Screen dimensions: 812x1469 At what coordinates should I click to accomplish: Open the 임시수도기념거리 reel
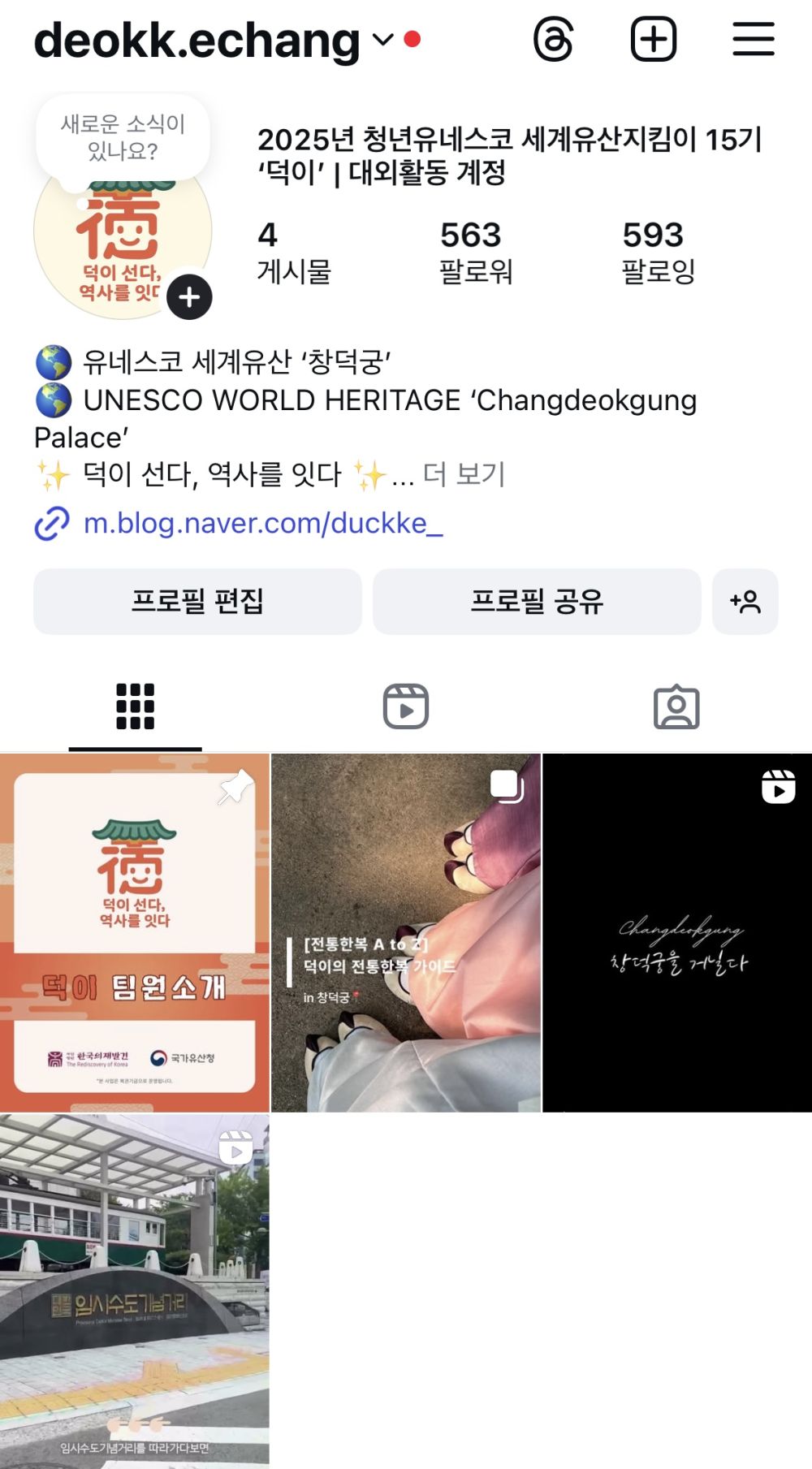pyautogui.click(x=135, y=1291)
